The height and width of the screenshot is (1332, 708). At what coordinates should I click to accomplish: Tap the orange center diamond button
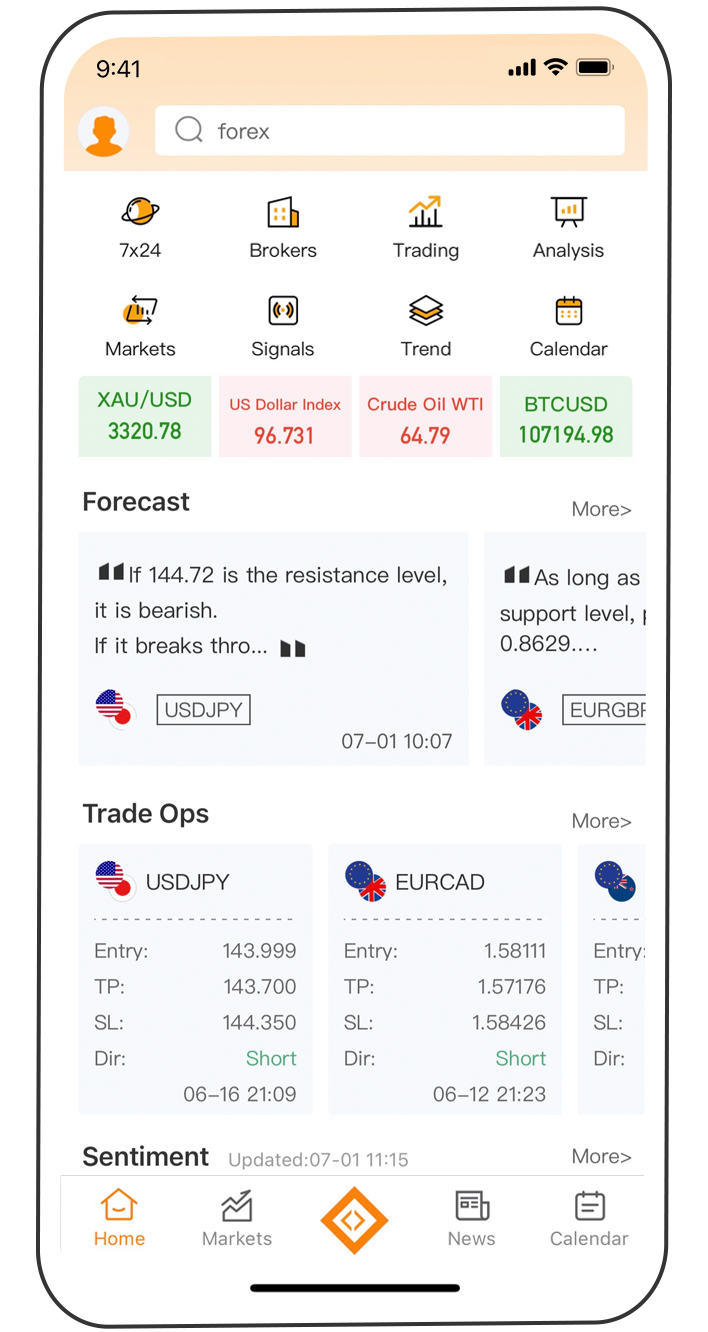click(354, 1219)
